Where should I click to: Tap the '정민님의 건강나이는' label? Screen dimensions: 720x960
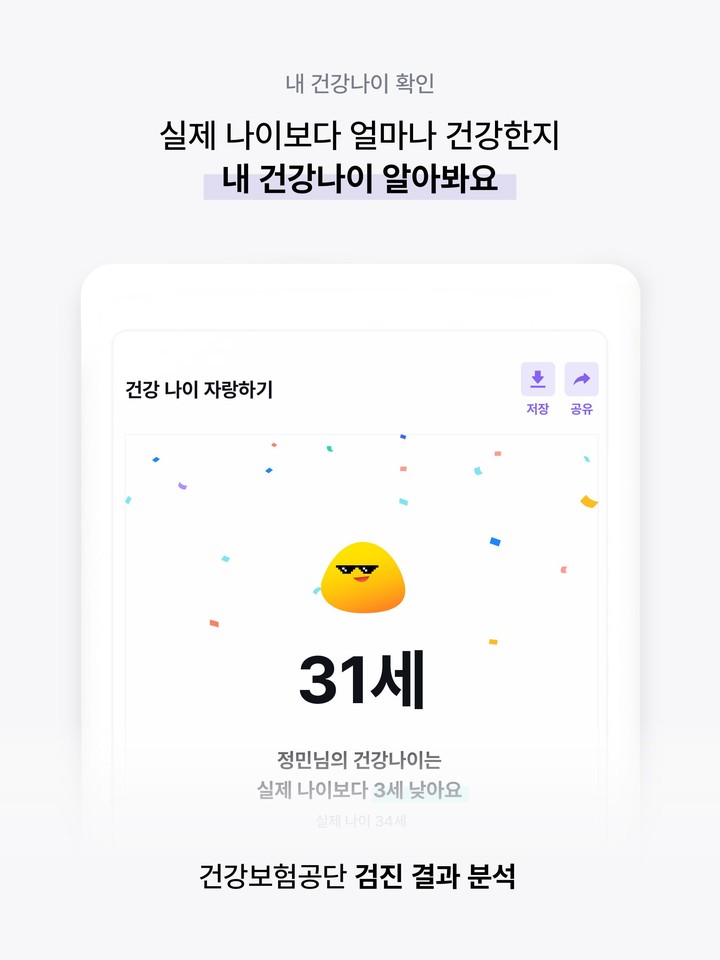click(x=360, y=757)
